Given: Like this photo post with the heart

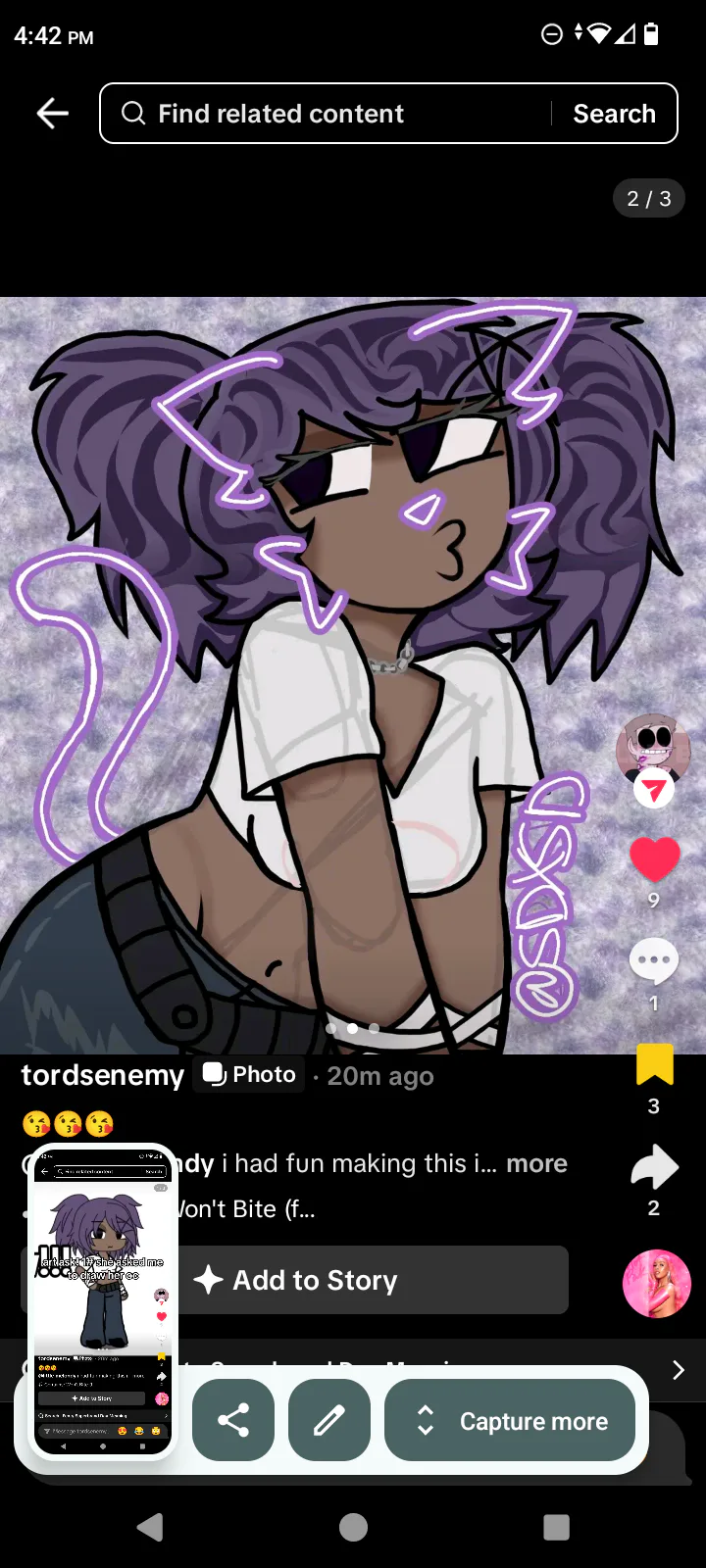Looking at the screenshot, I should tap(654, 858).
